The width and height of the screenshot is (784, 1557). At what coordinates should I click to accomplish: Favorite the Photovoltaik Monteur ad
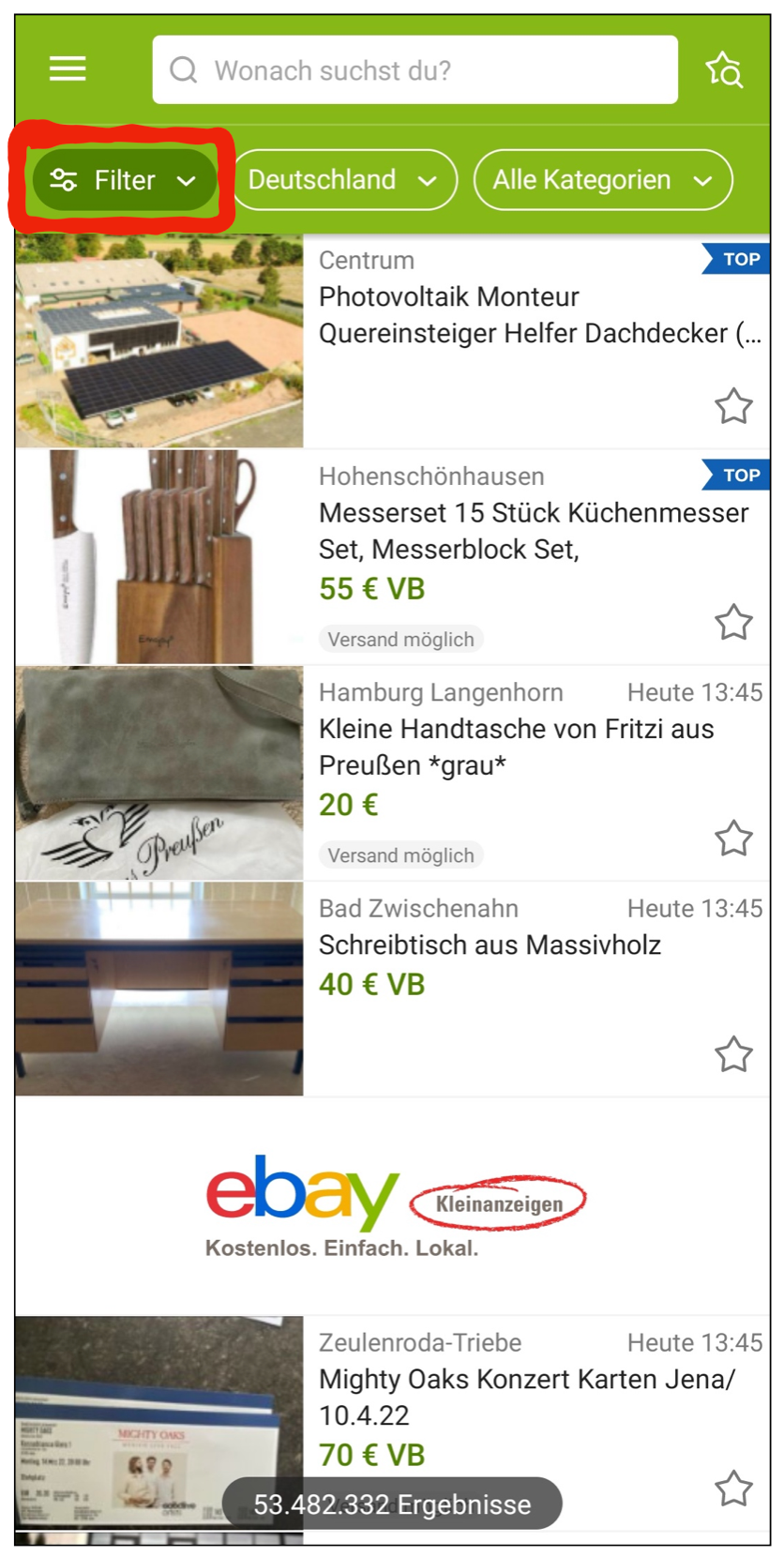point(733,406)
